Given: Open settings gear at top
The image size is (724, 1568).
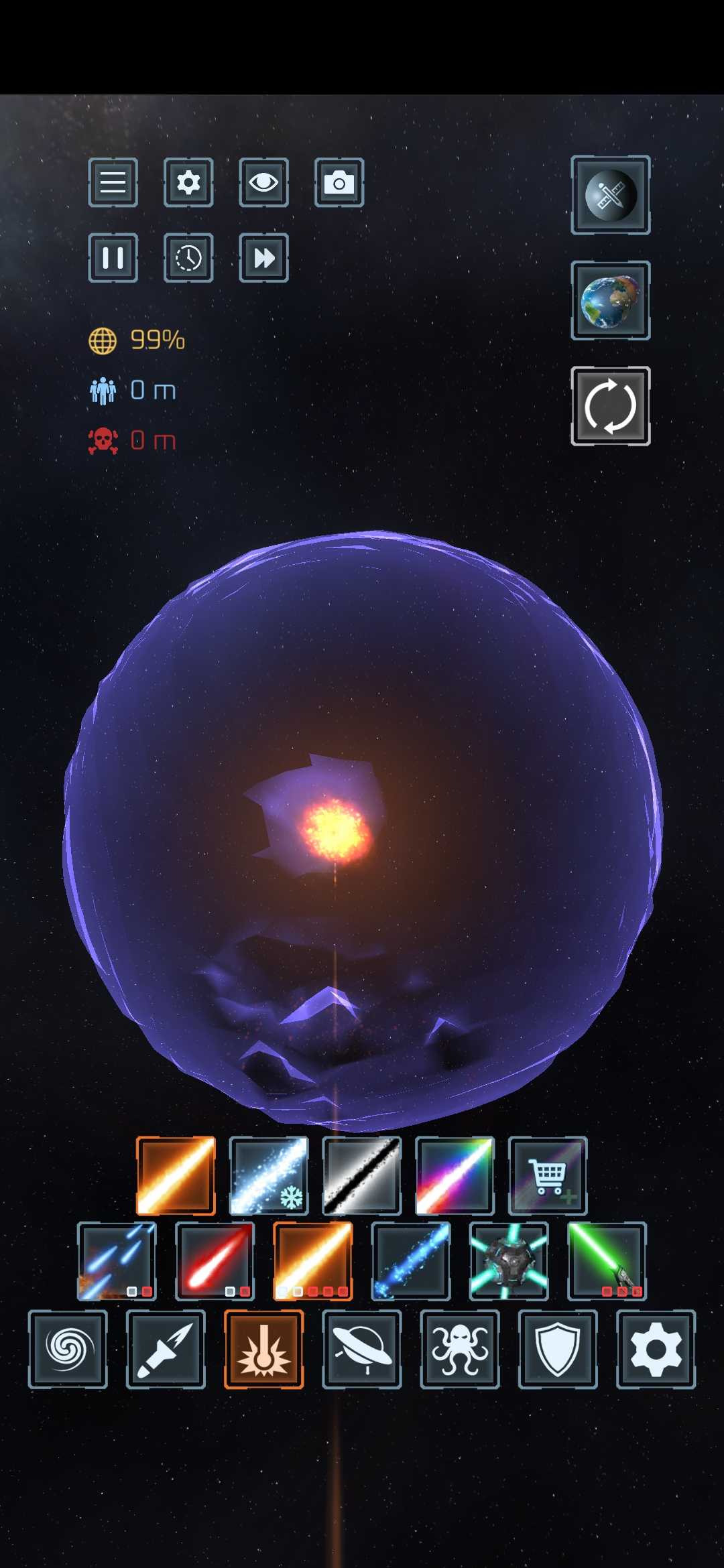Looking at the screenshot, I should pos(188,182).
